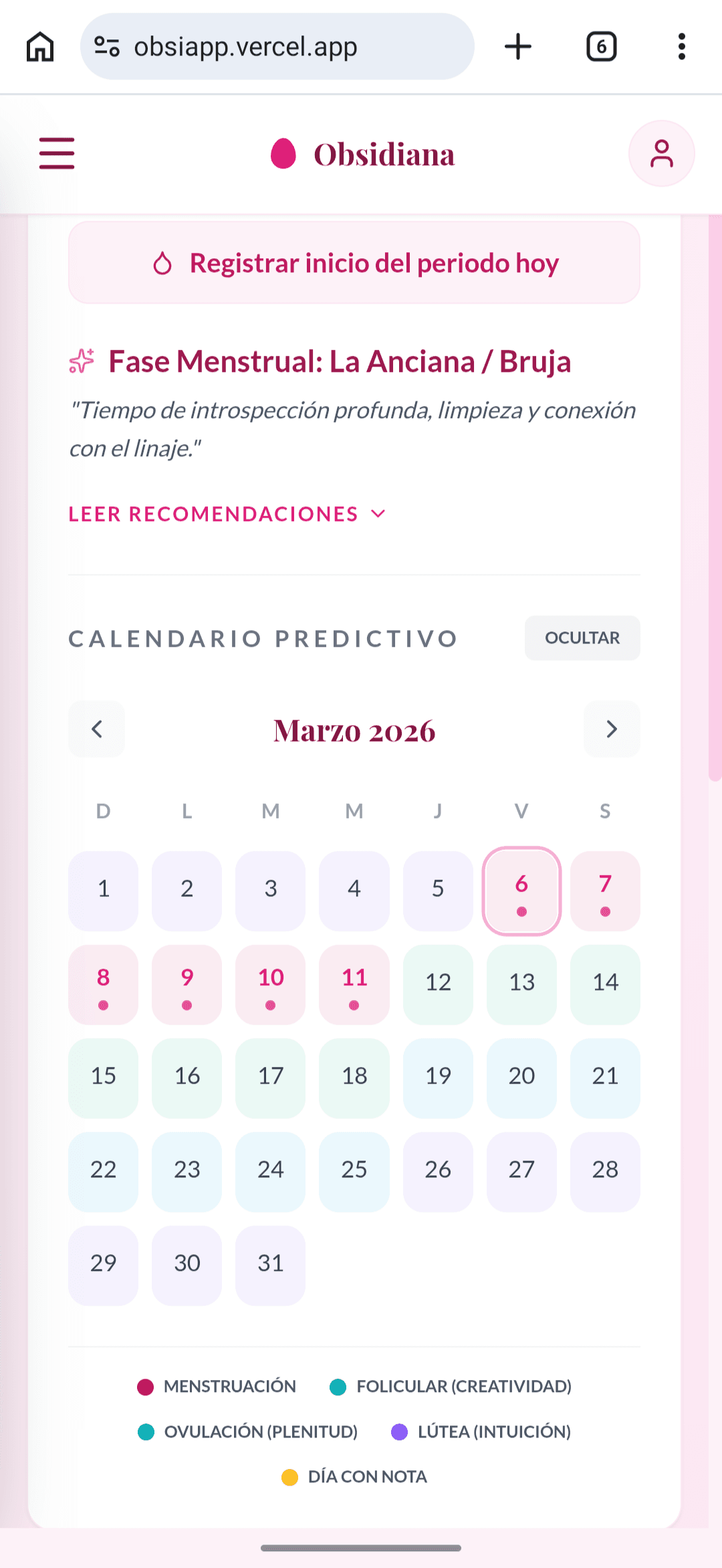
Task: Toggle calendar visibility with OCULTAR button
Action: tap(582, 638)
